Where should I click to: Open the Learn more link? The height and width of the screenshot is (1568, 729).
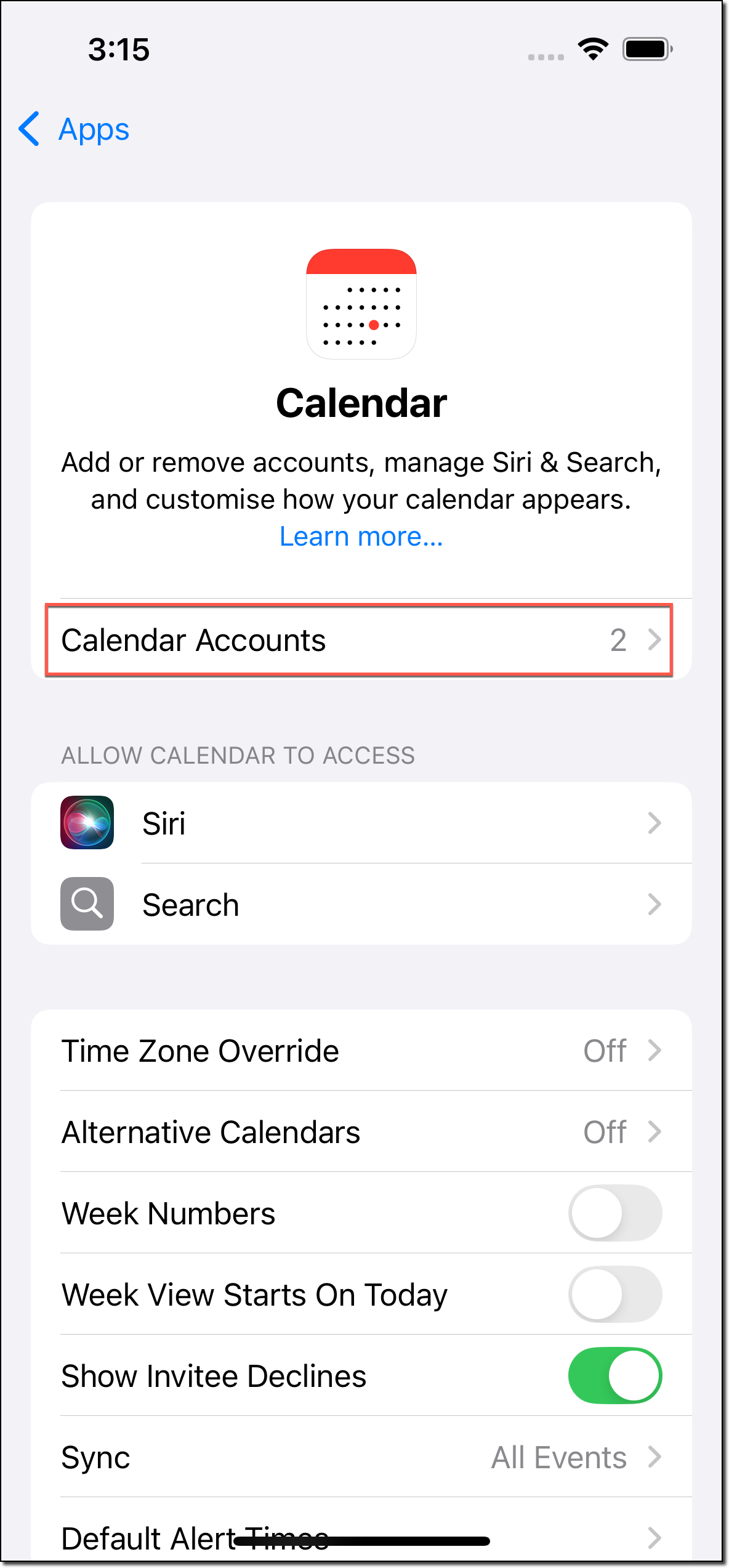361,536
